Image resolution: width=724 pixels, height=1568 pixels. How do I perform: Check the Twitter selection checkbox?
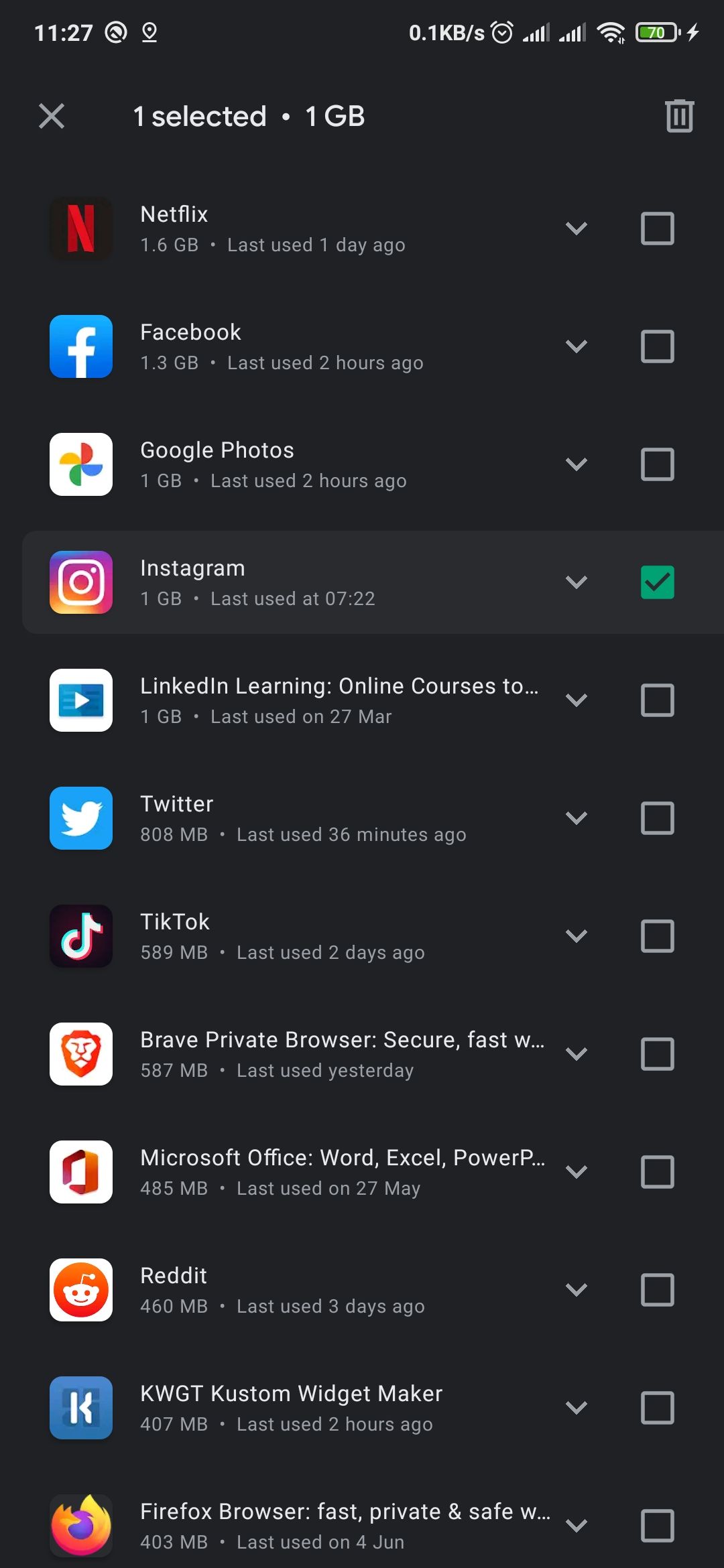click(x=657, y=818)
